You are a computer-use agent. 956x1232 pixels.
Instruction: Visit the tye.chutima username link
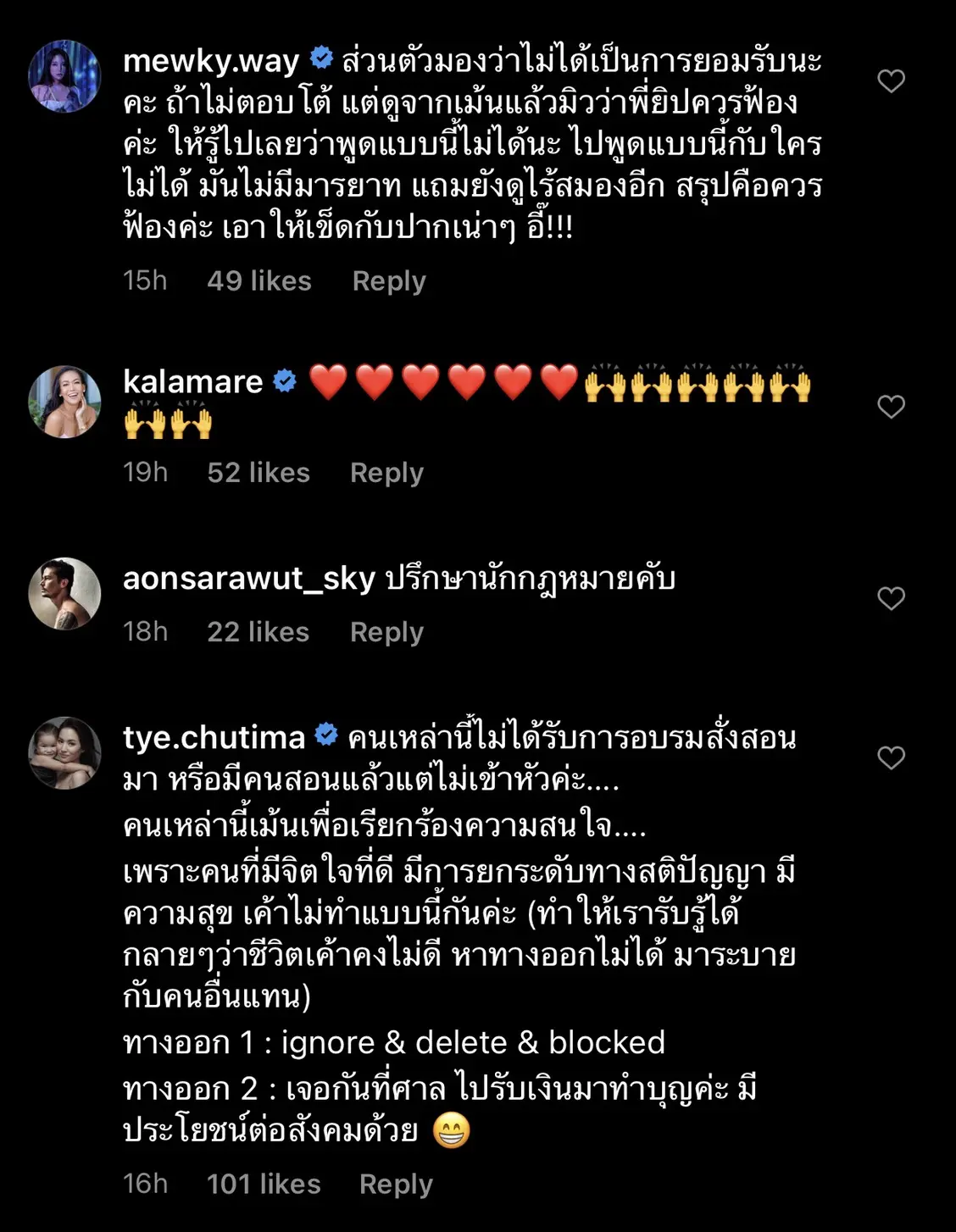coord(214,738)
